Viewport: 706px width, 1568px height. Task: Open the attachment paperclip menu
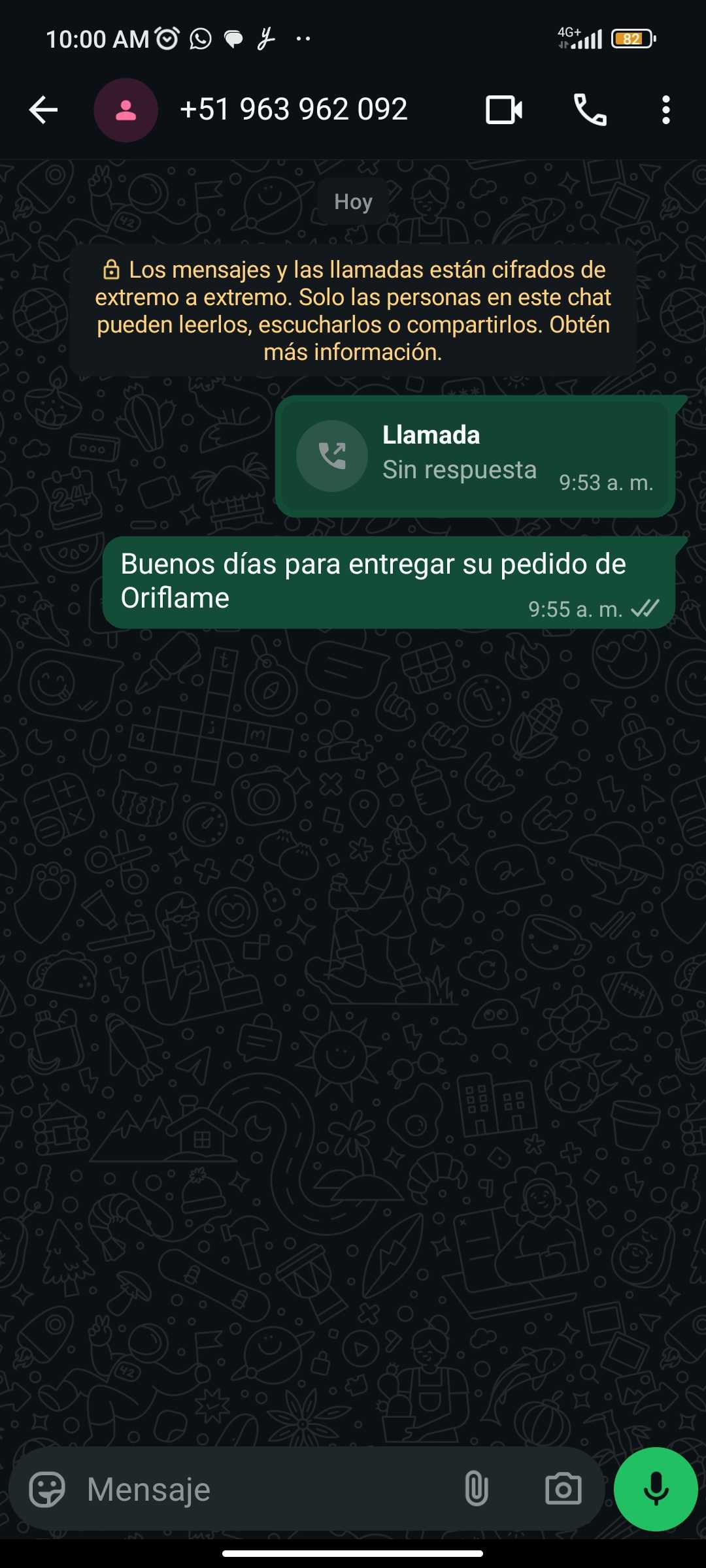coord(476,1490)
